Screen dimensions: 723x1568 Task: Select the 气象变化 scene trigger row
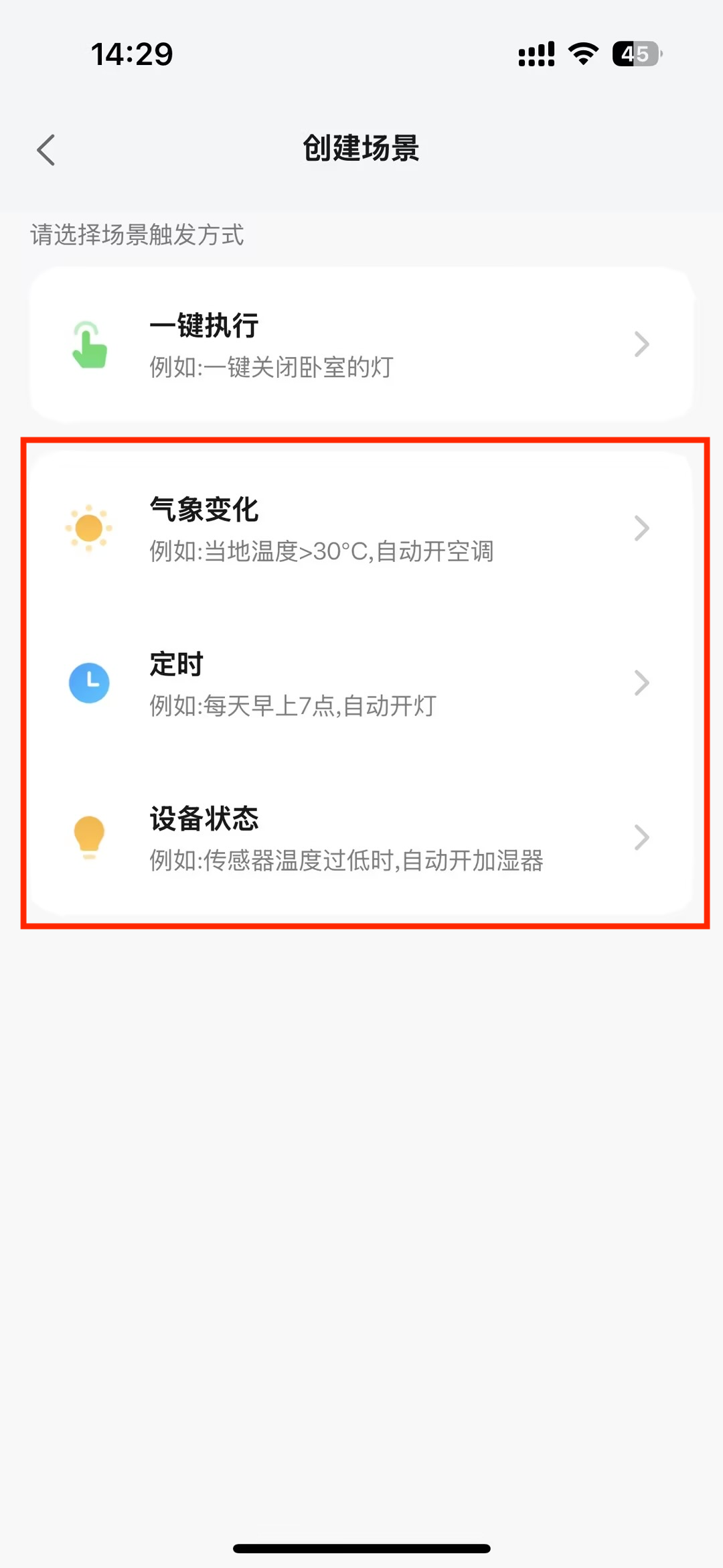[x=361, y=527]
